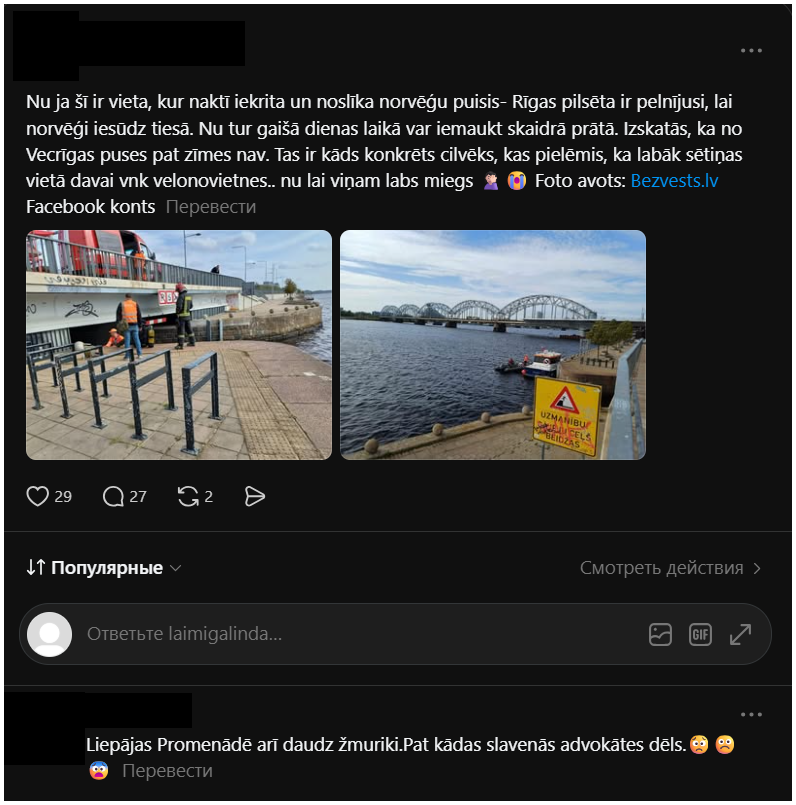Attach an image to the reply
The height and width of the screenshot is (805, 796).
(660, 634)
